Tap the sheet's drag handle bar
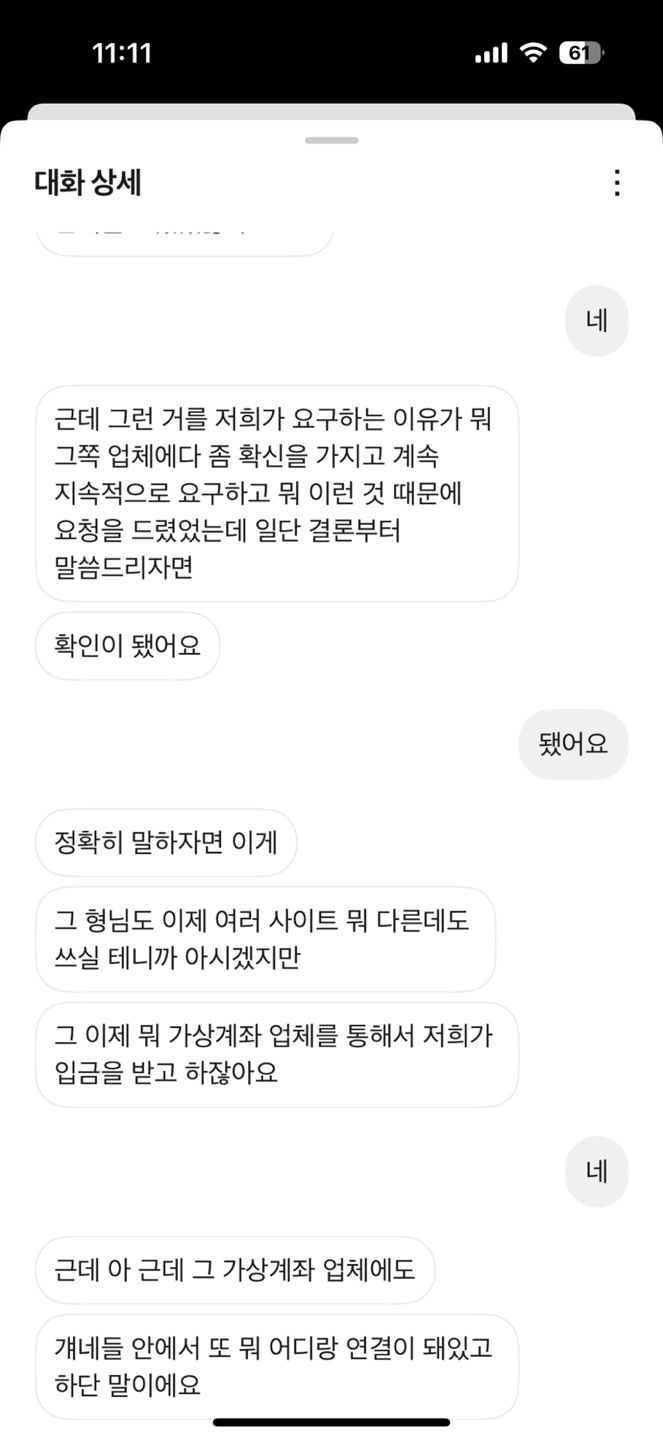The image size is (663, 1440). click(x=332, y=140)
